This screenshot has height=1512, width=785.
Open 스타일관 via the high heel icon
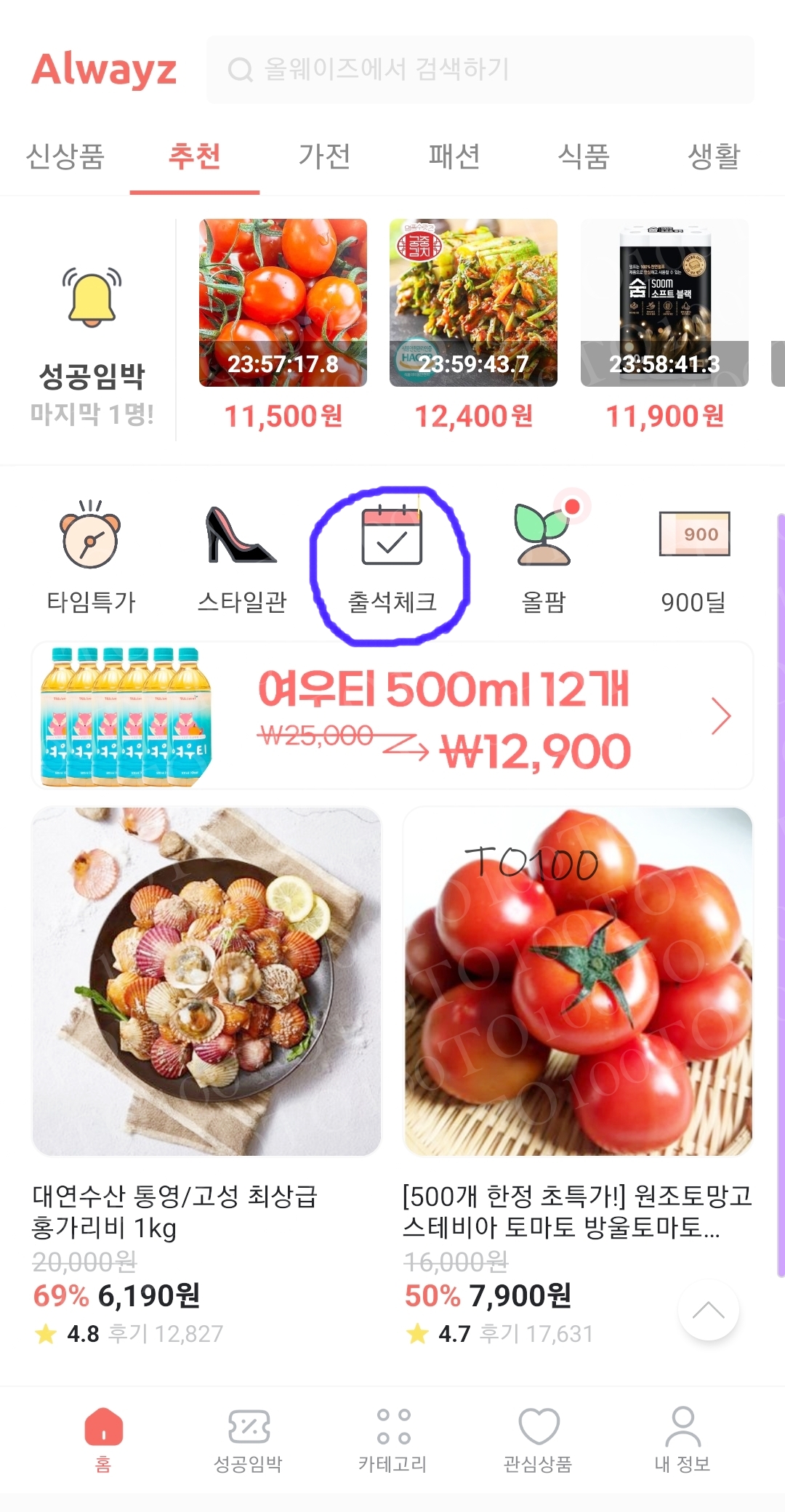(240, 545)
